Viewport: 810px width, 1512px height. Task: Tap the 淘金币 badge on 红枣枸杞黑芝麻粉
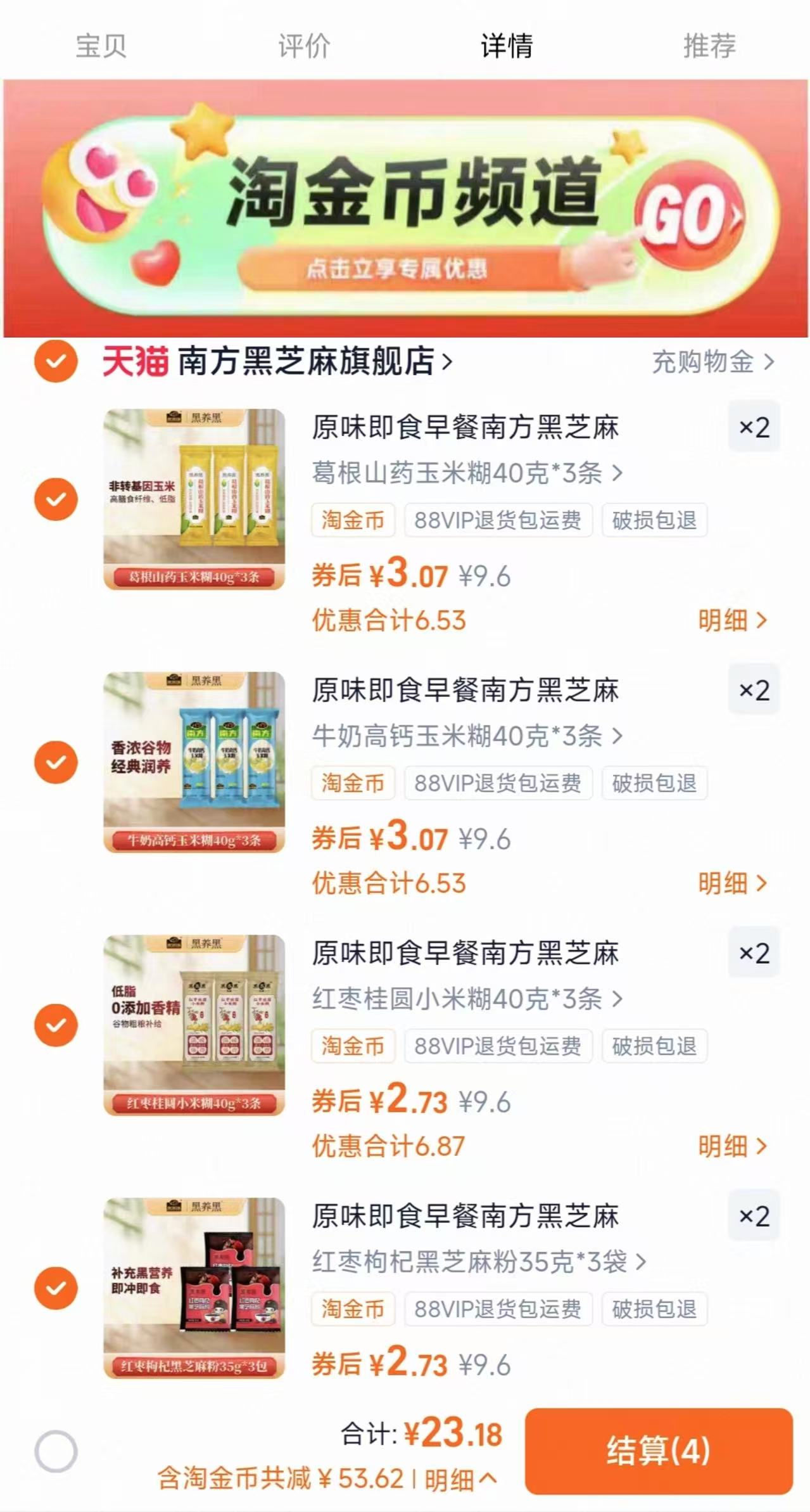point(353,1309)
